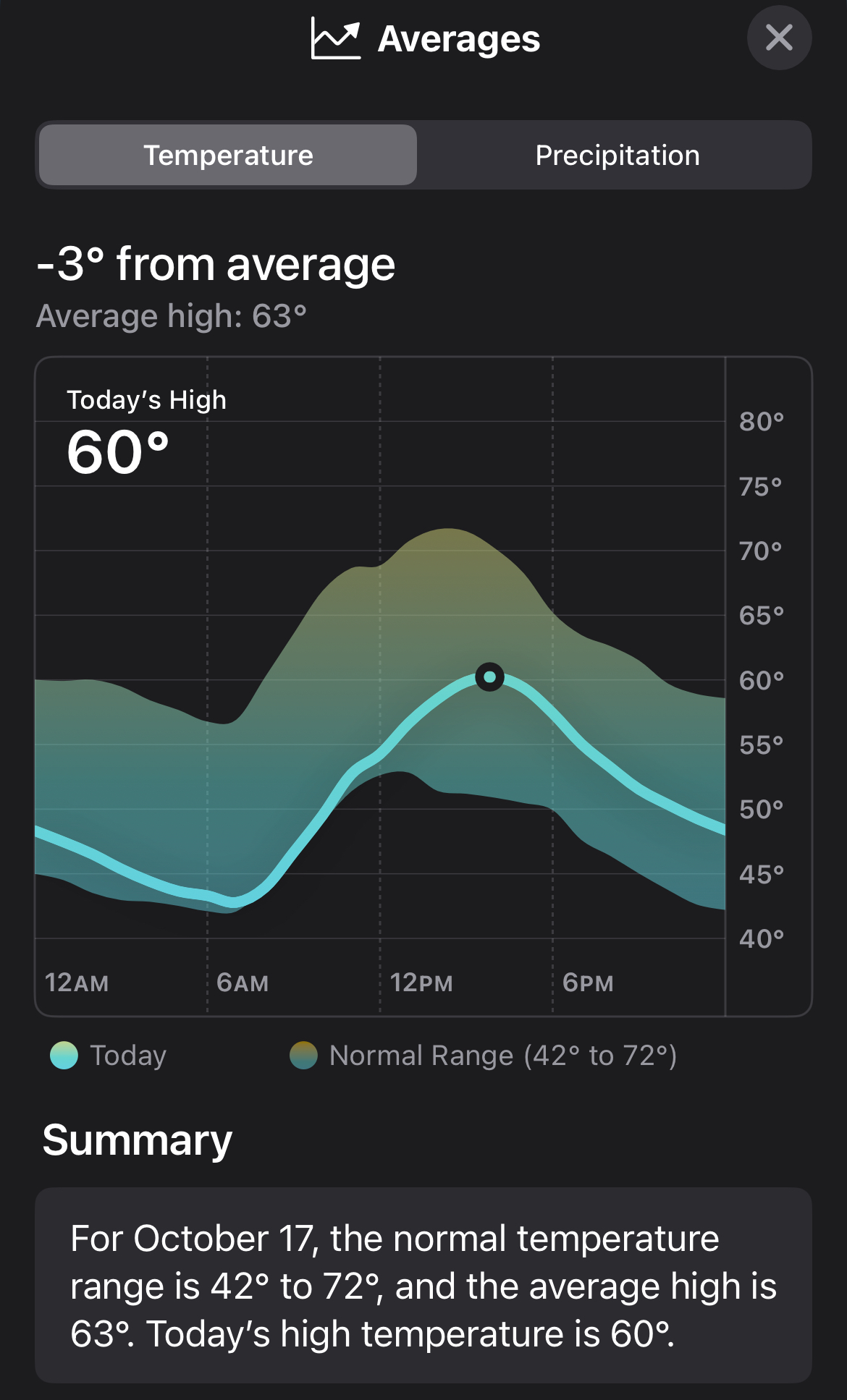Image resolution: width=847 pixels, height=1400 pixels.
Task: Switch to the Precipitation tab
Action: (x=617, y=155)
